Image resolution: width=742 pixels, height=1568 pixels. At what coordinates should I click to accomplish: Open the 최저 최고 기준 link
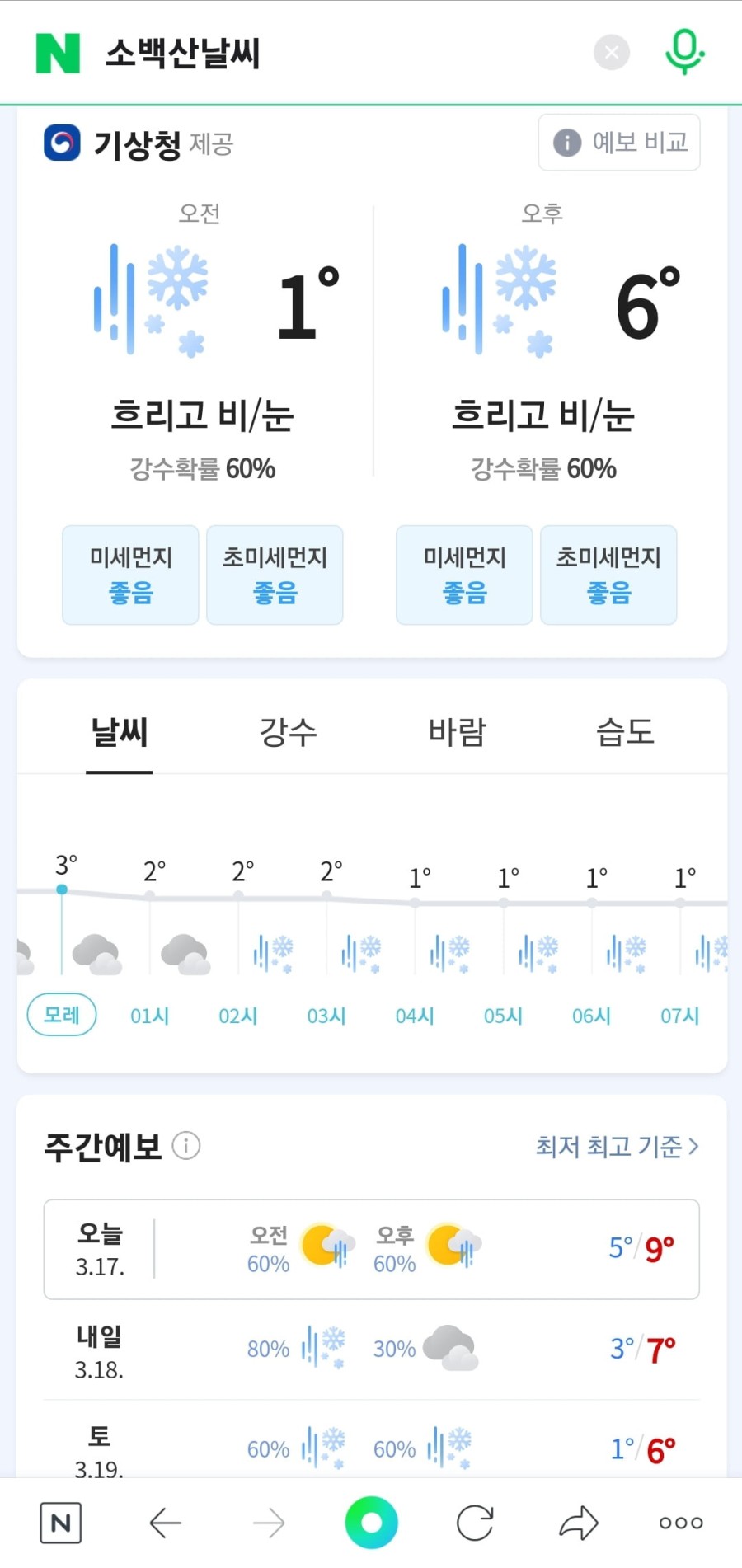[x=617, y=1146]
